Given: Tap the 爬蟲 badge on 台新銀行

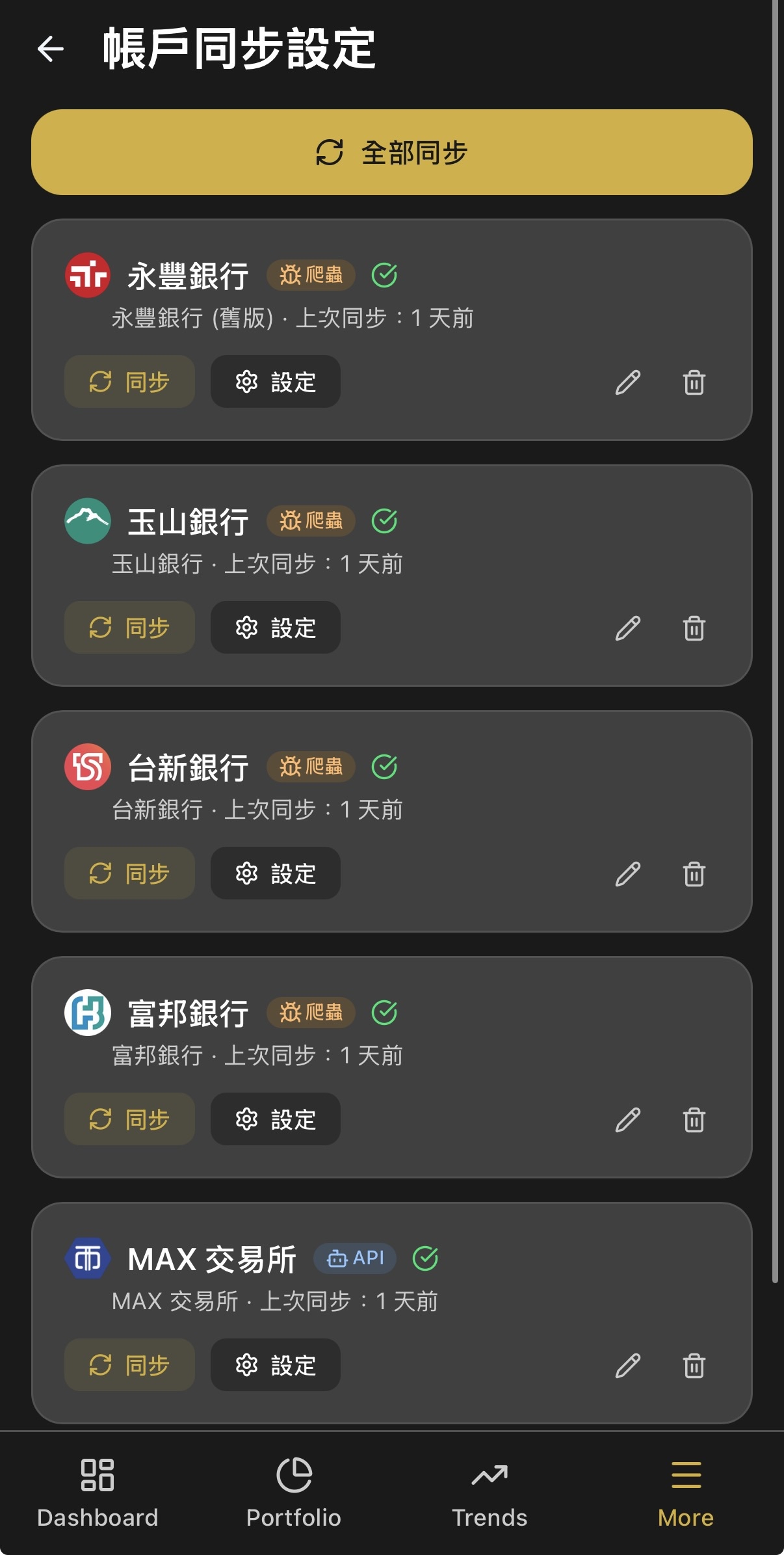Looking at the screenshot, I should coord(310,767).
